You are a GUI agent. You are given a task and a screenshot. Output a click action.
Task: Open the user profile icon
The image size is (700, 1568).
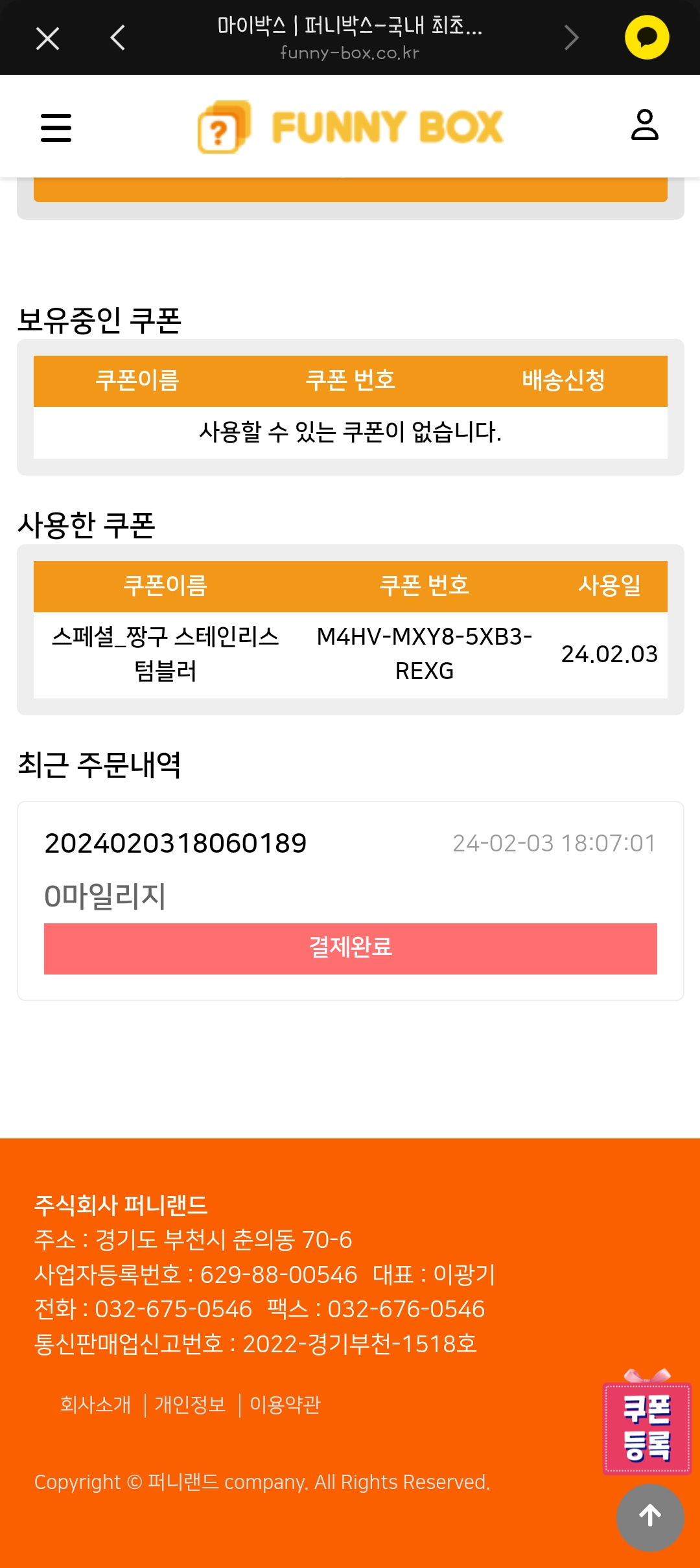(644, 125)
